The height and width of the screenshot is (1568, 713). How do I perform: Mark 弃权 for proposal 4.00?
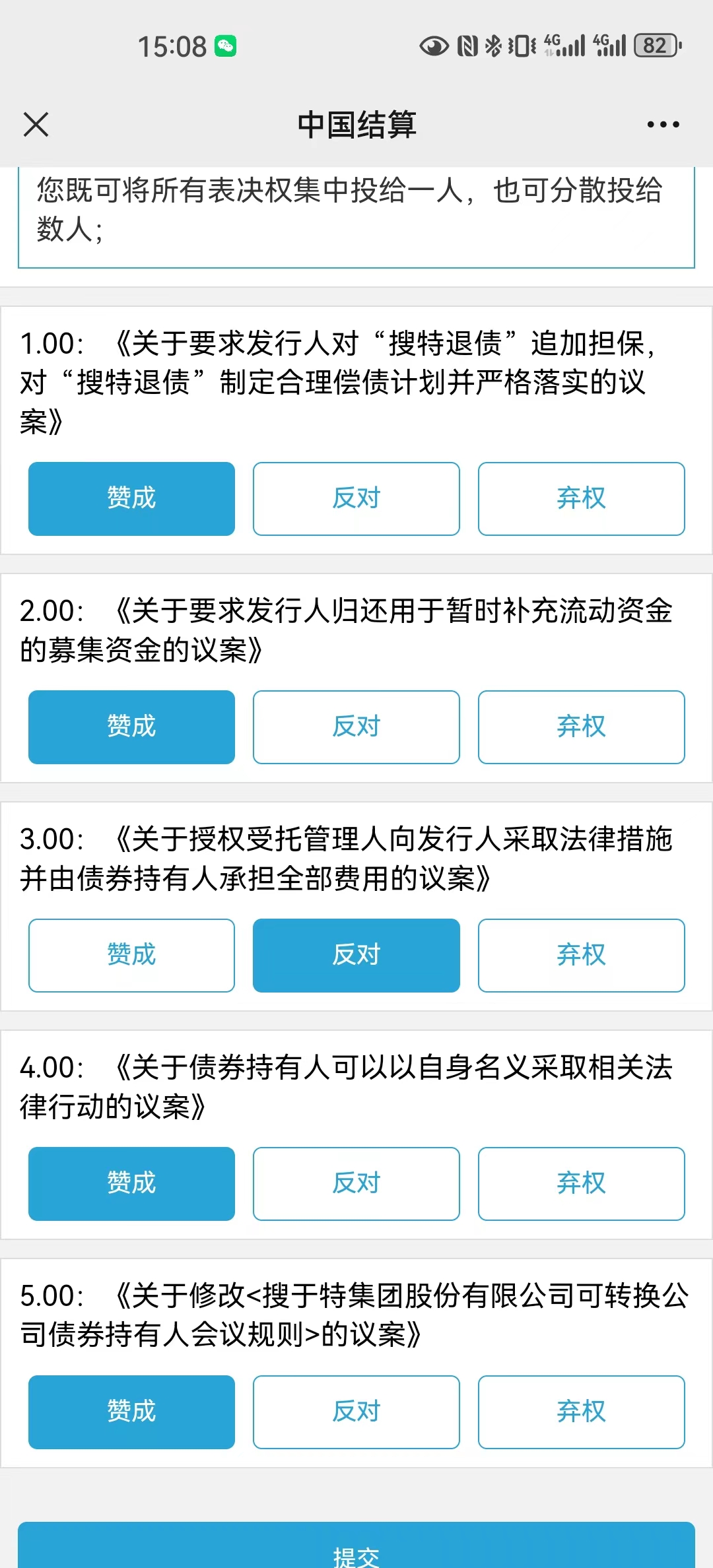581,1183
